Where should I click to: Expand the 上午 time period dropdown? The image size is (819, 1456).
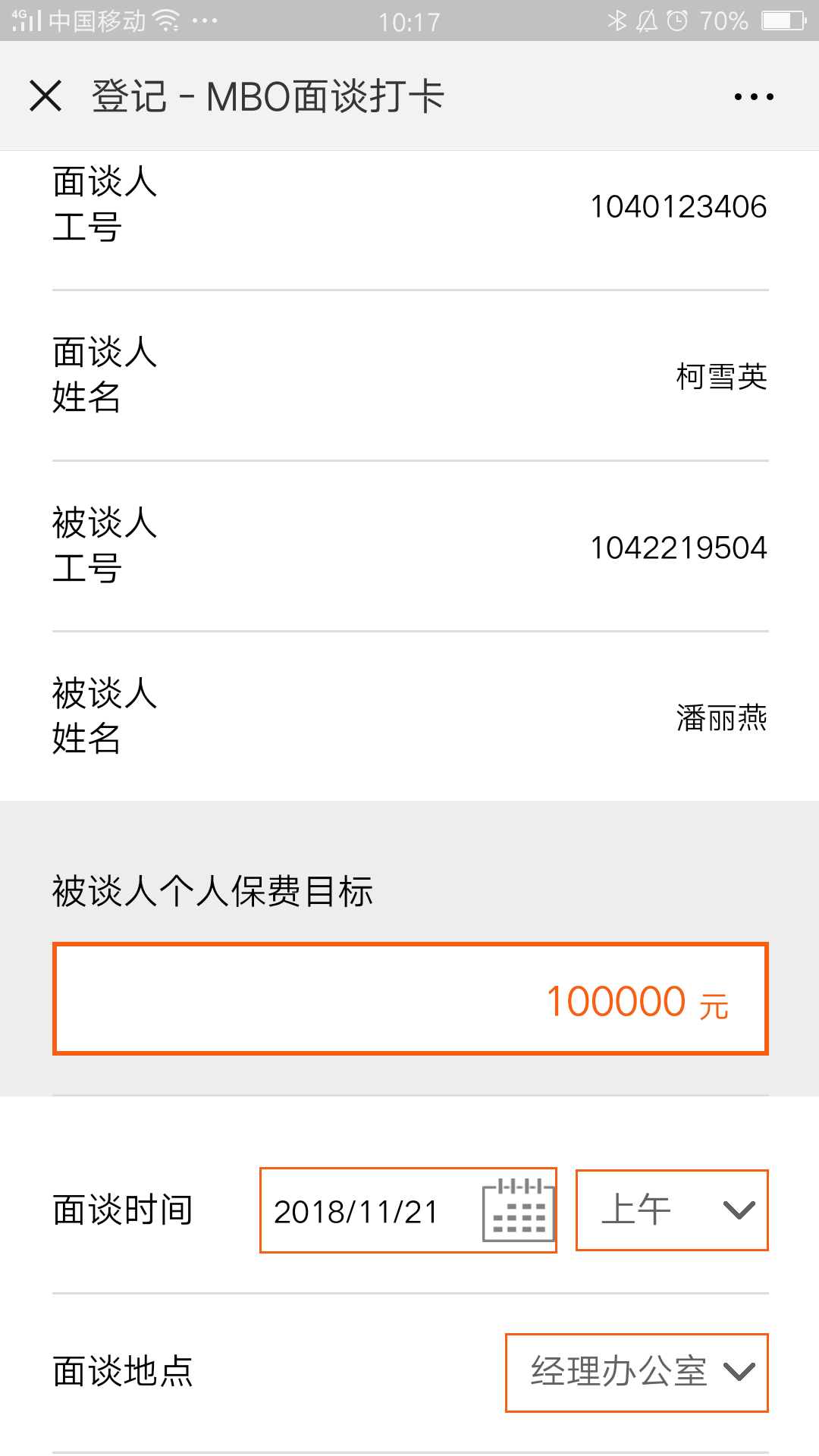[x=672, y=1210]
